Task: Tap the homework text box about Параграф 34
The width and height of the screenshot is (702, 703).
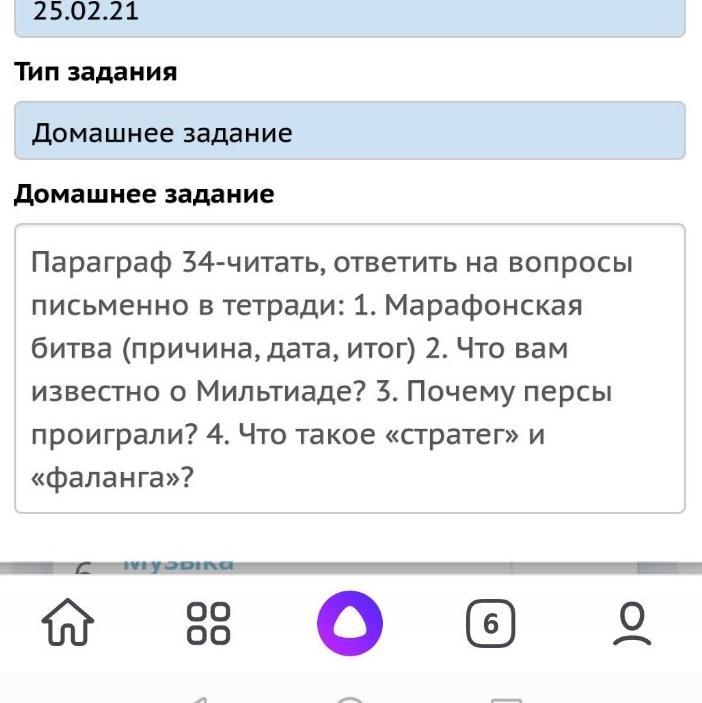Action: click(x=349, y=368)
